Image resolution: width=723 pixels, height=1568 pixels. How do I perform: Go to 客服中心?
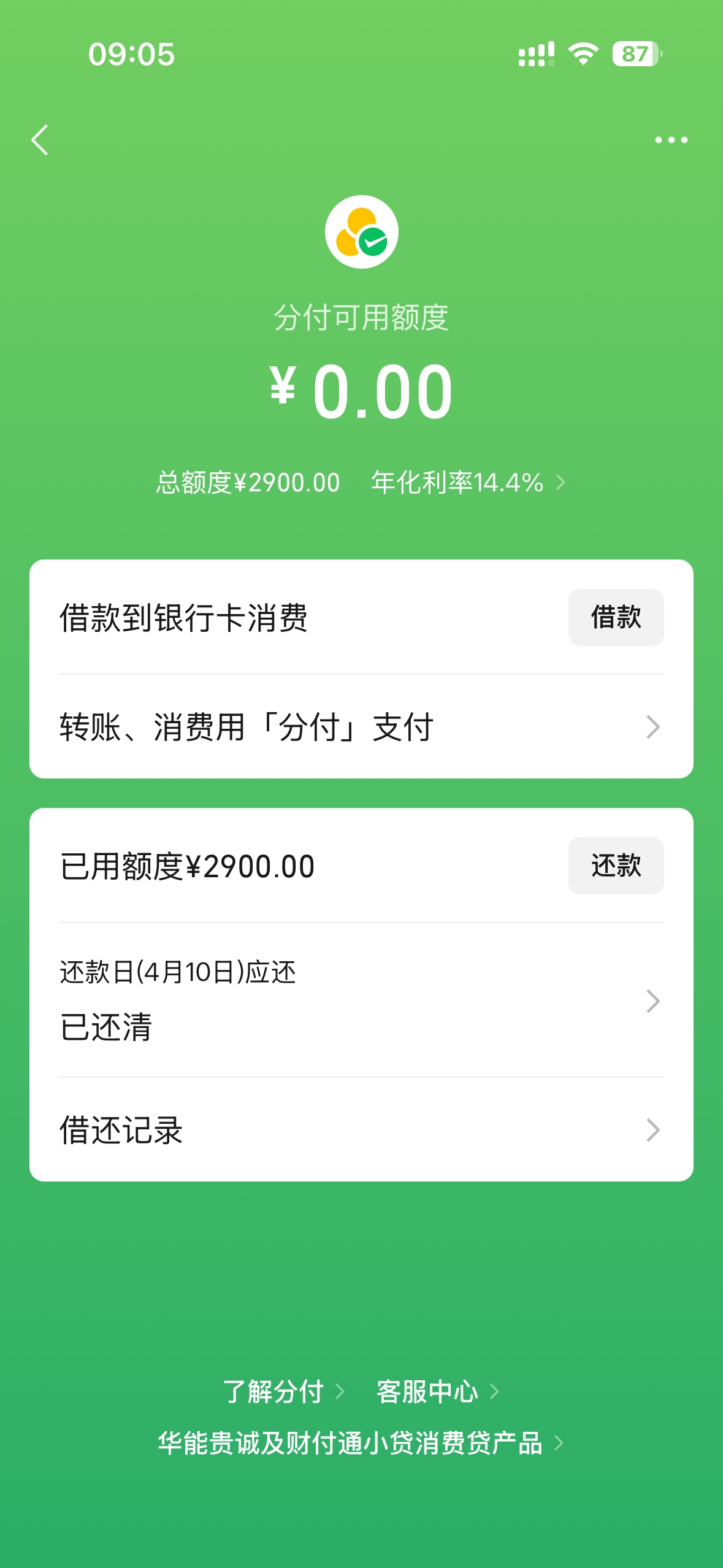click(x=437, y=1391)
